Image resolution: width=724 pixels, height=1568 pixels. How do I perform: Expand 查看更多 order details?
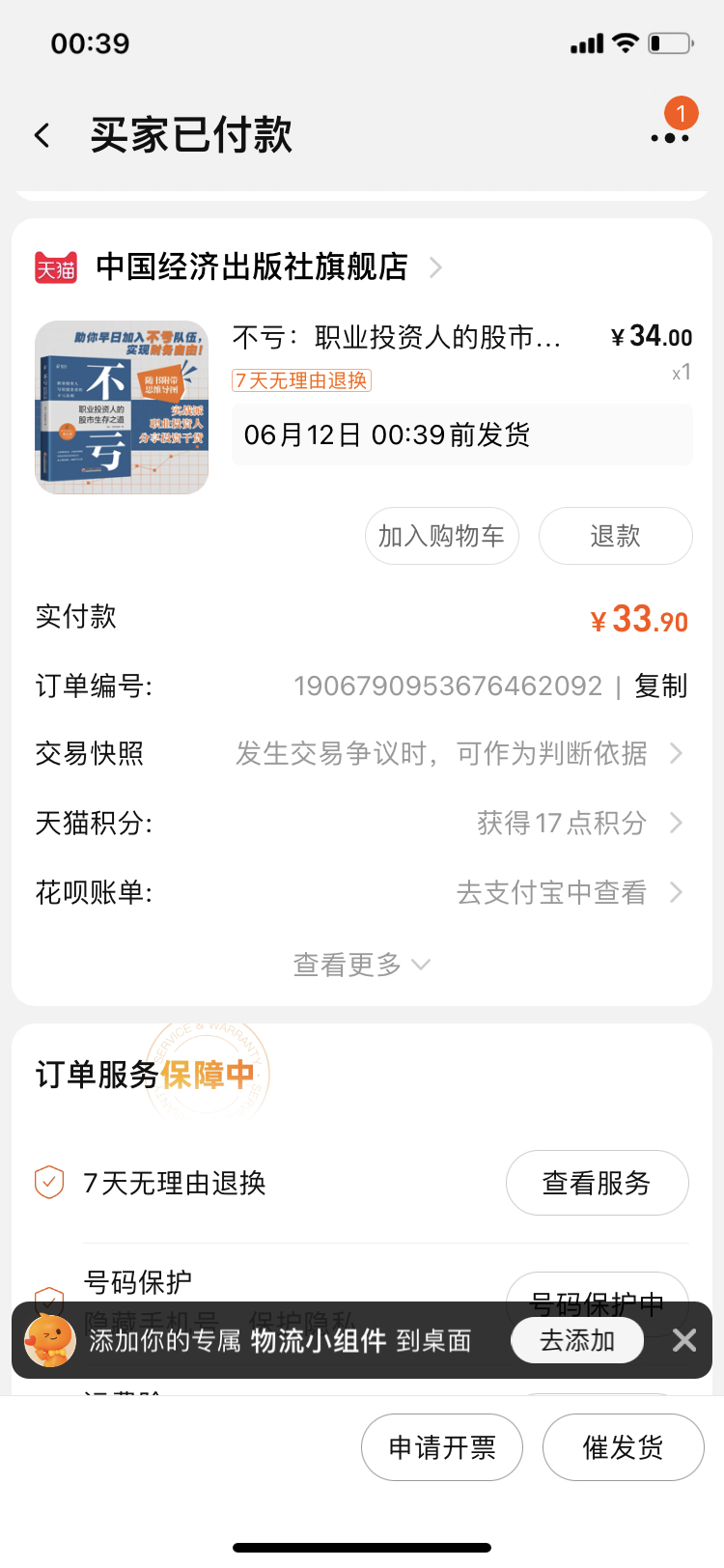tap(361, 965)
